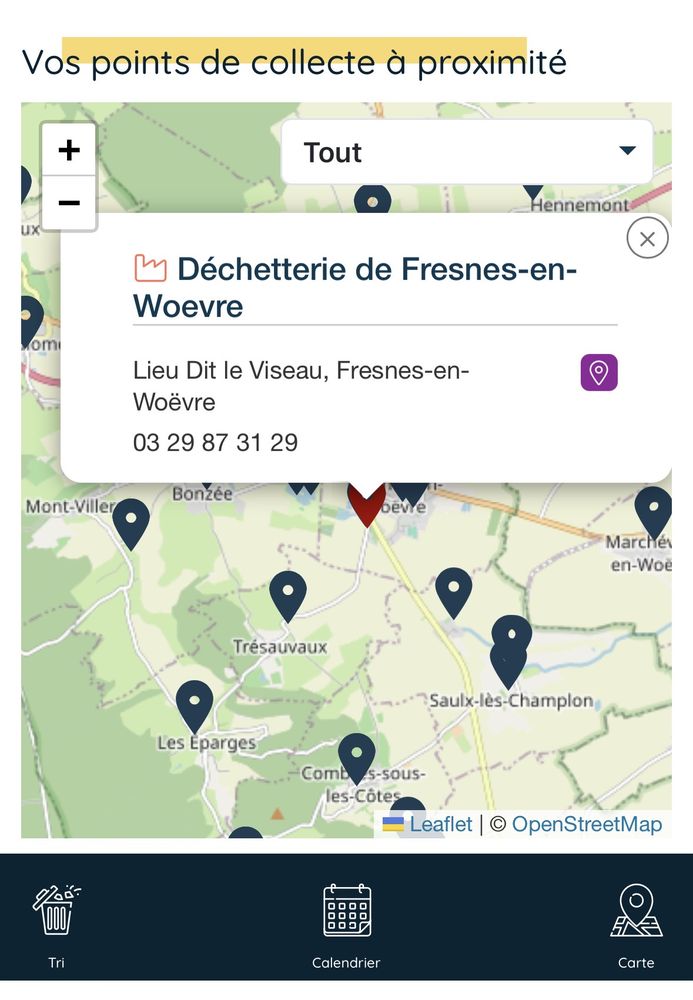Switch to the Calendrier tab

pos(346,926)
